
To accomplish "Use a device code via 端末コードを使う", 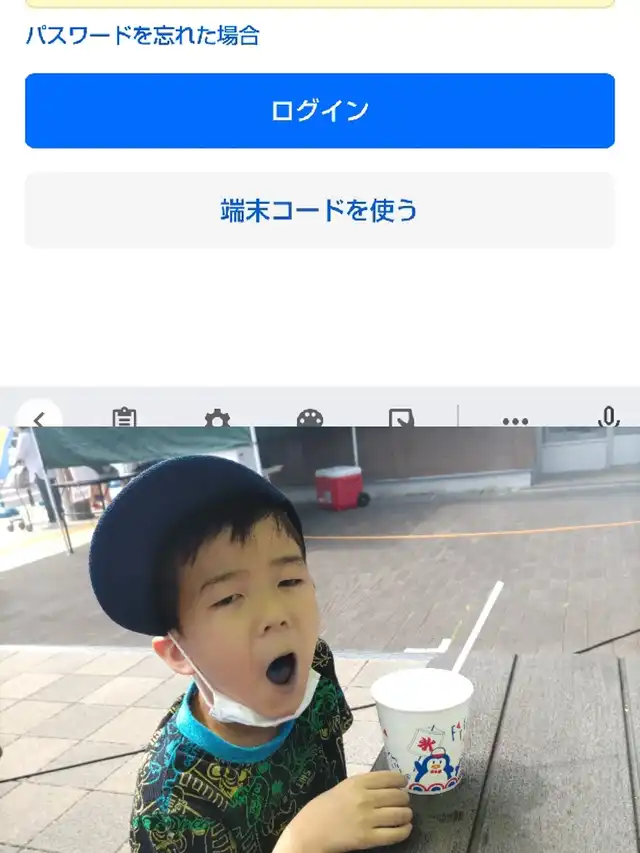I will (320, 210).
